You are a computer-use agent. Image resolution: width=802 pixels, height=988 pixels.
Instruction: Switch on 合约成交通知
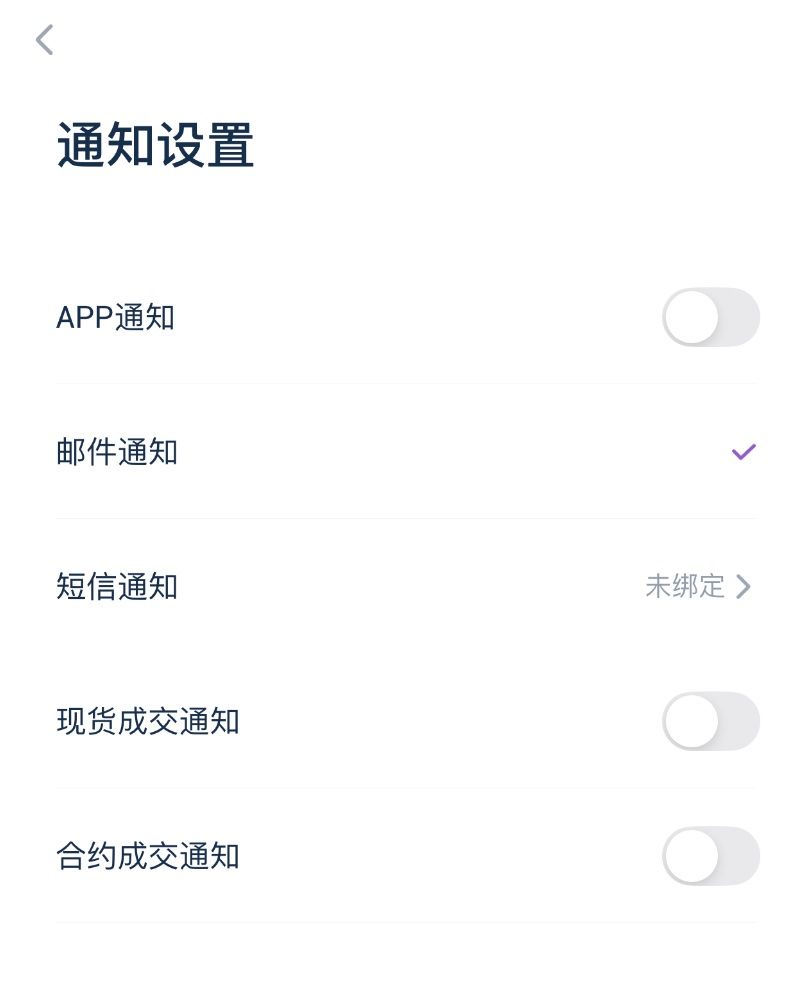(710, 856)
